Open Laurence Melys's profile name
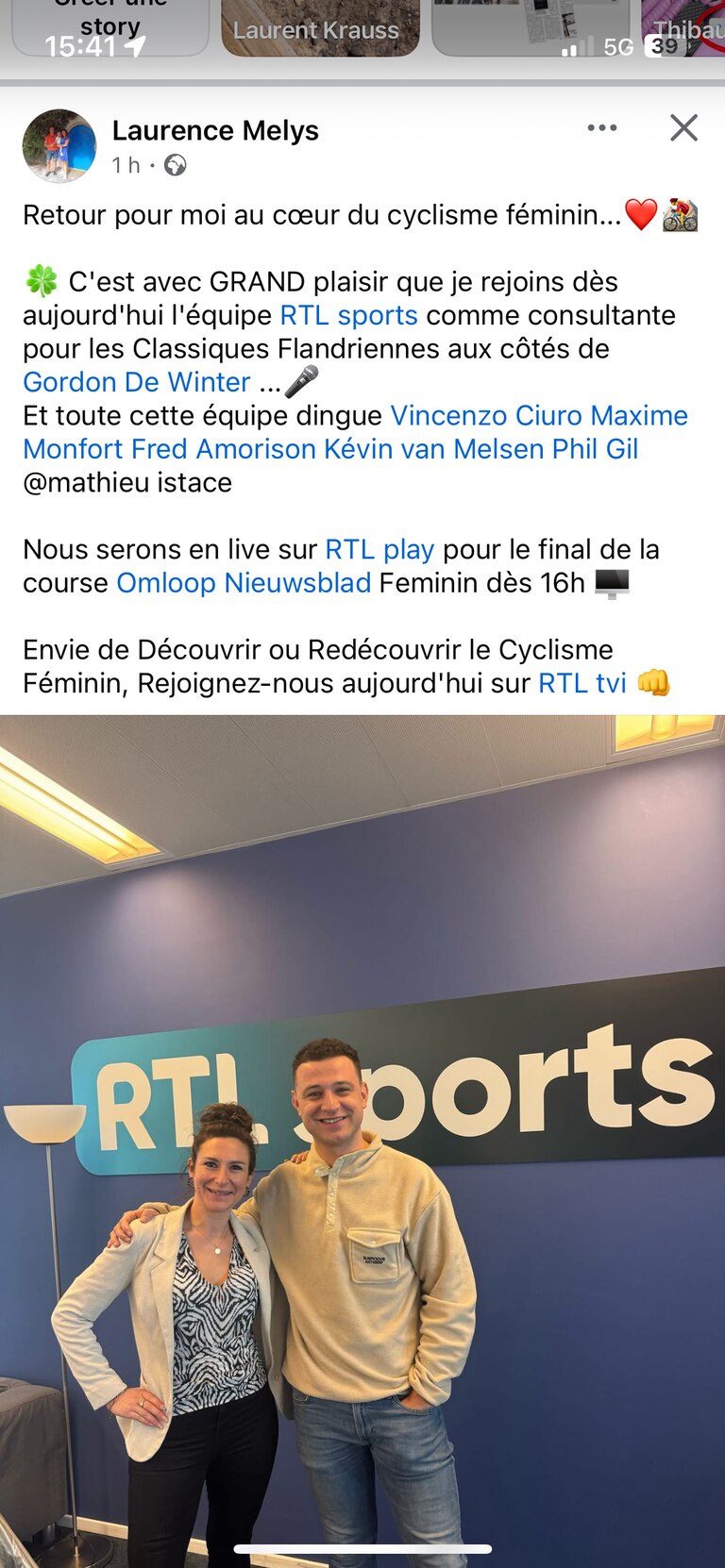The image size is (725, 1568). (x=215, y=130)
